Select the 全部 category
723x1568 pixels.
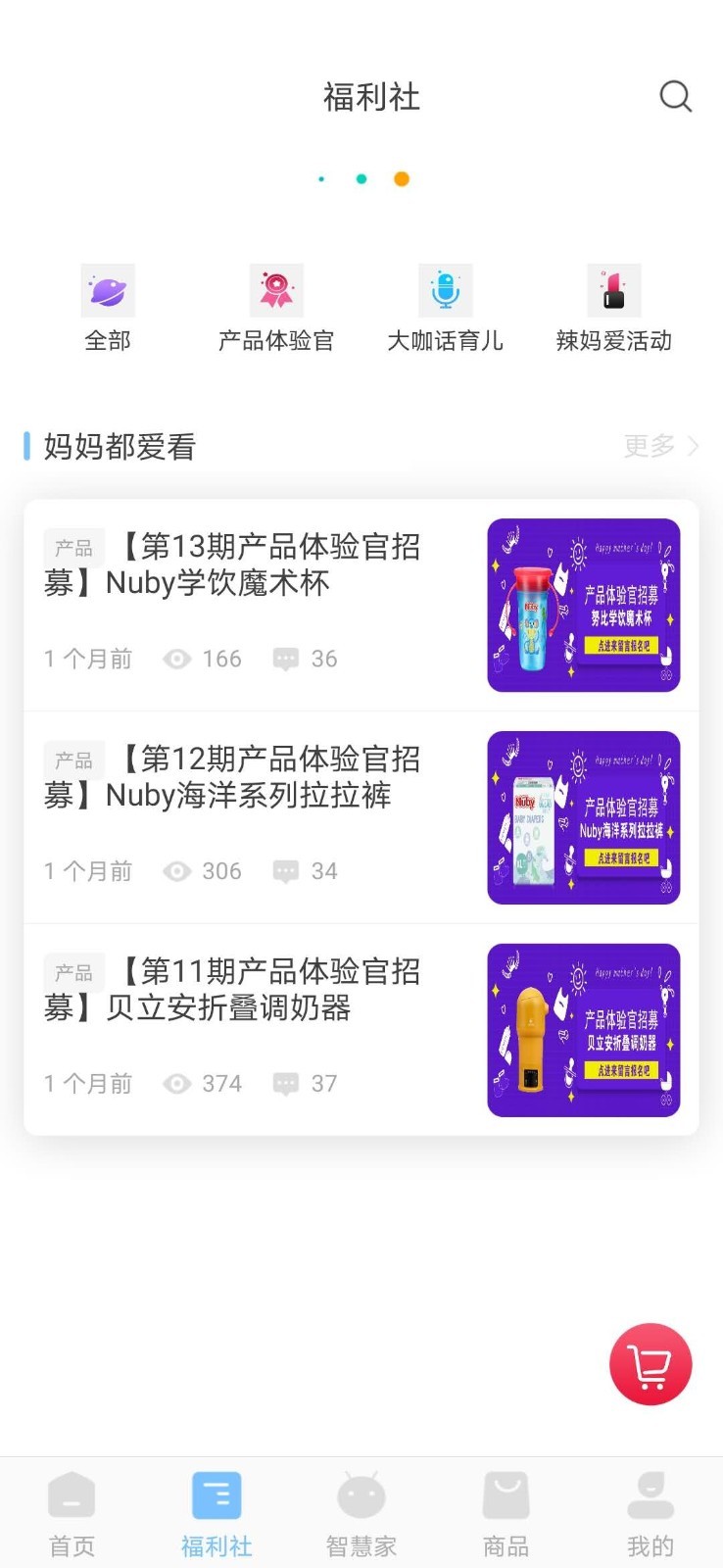pyautogui.click(x=108, y=308)
